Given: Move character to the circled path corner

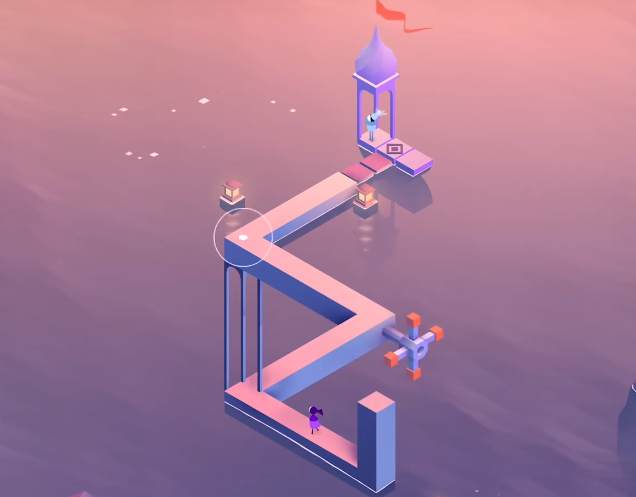Looking at the screenshot, I should point(243,237).
